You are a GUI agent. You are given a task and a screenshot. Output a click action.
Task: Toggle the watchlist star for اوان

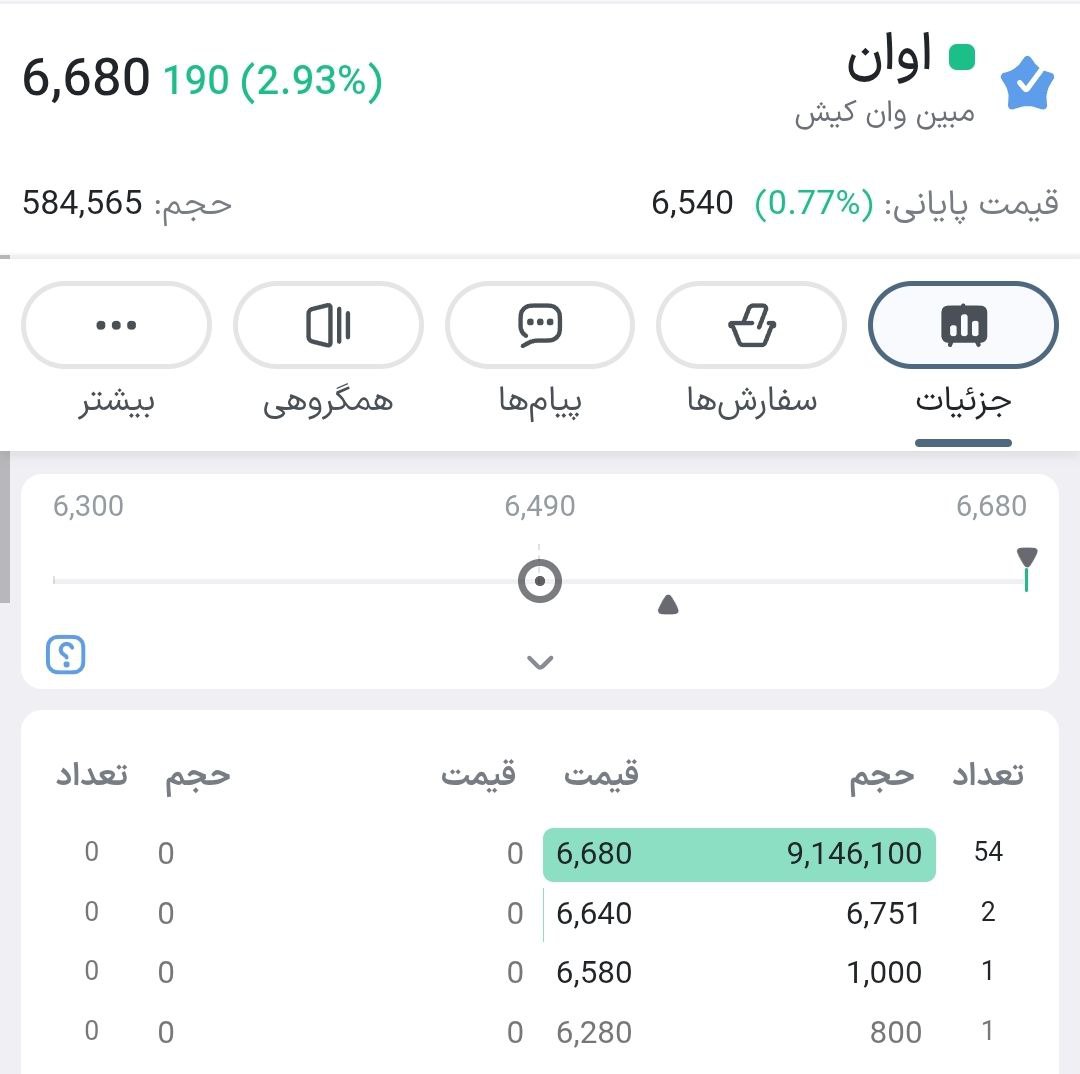pos(1029,84)
